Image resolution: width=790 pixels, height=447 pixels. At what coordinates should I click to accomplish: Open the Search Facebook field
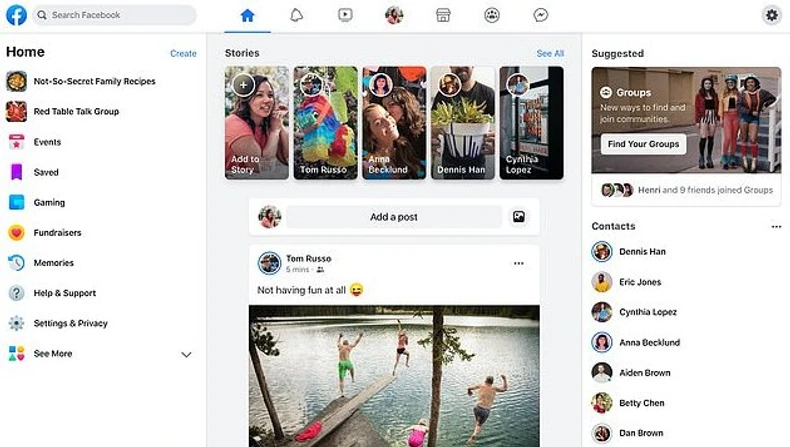pyautogui.click(x=115, y=15)
